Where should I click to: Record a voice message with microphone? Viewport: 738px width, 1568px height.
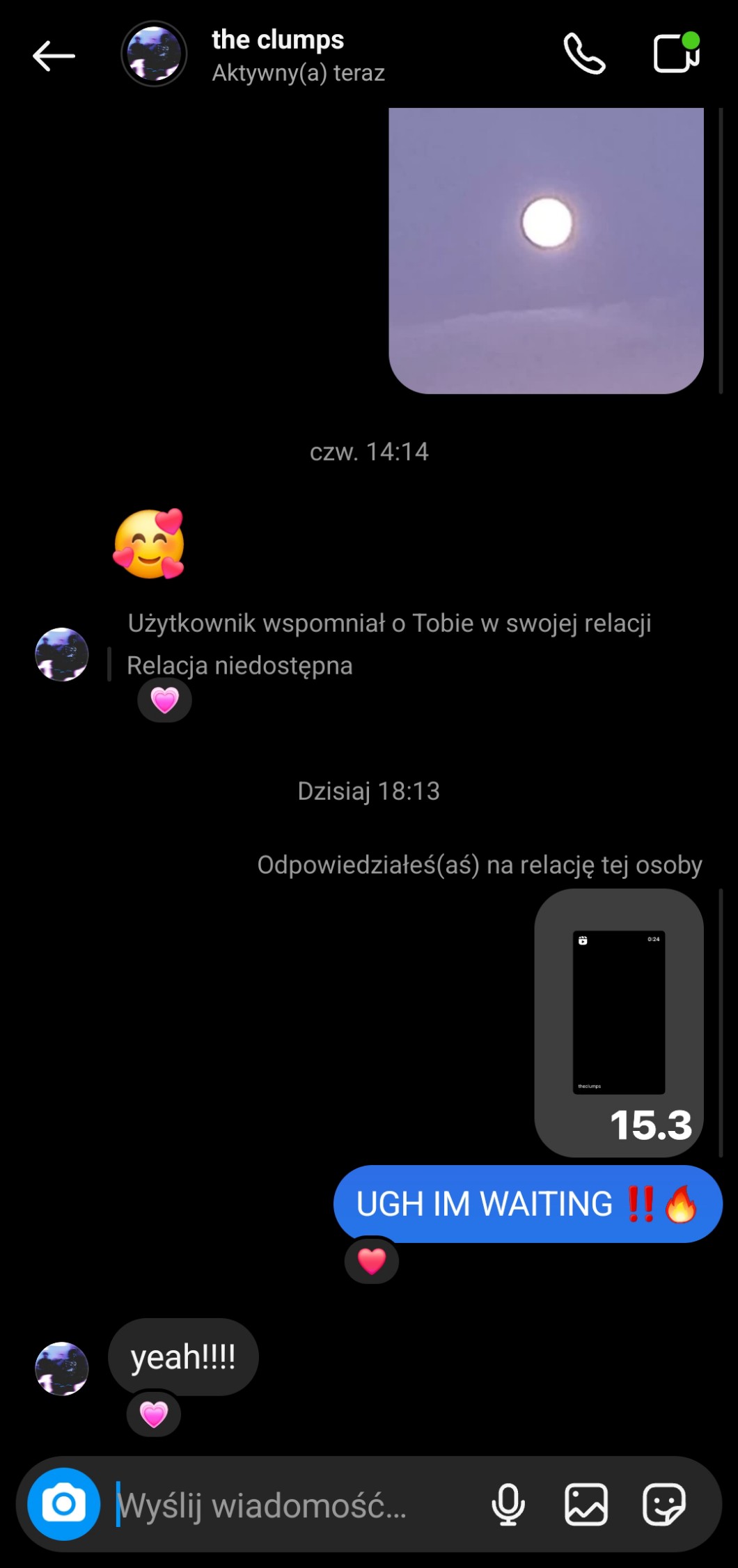coord(508,1505)
